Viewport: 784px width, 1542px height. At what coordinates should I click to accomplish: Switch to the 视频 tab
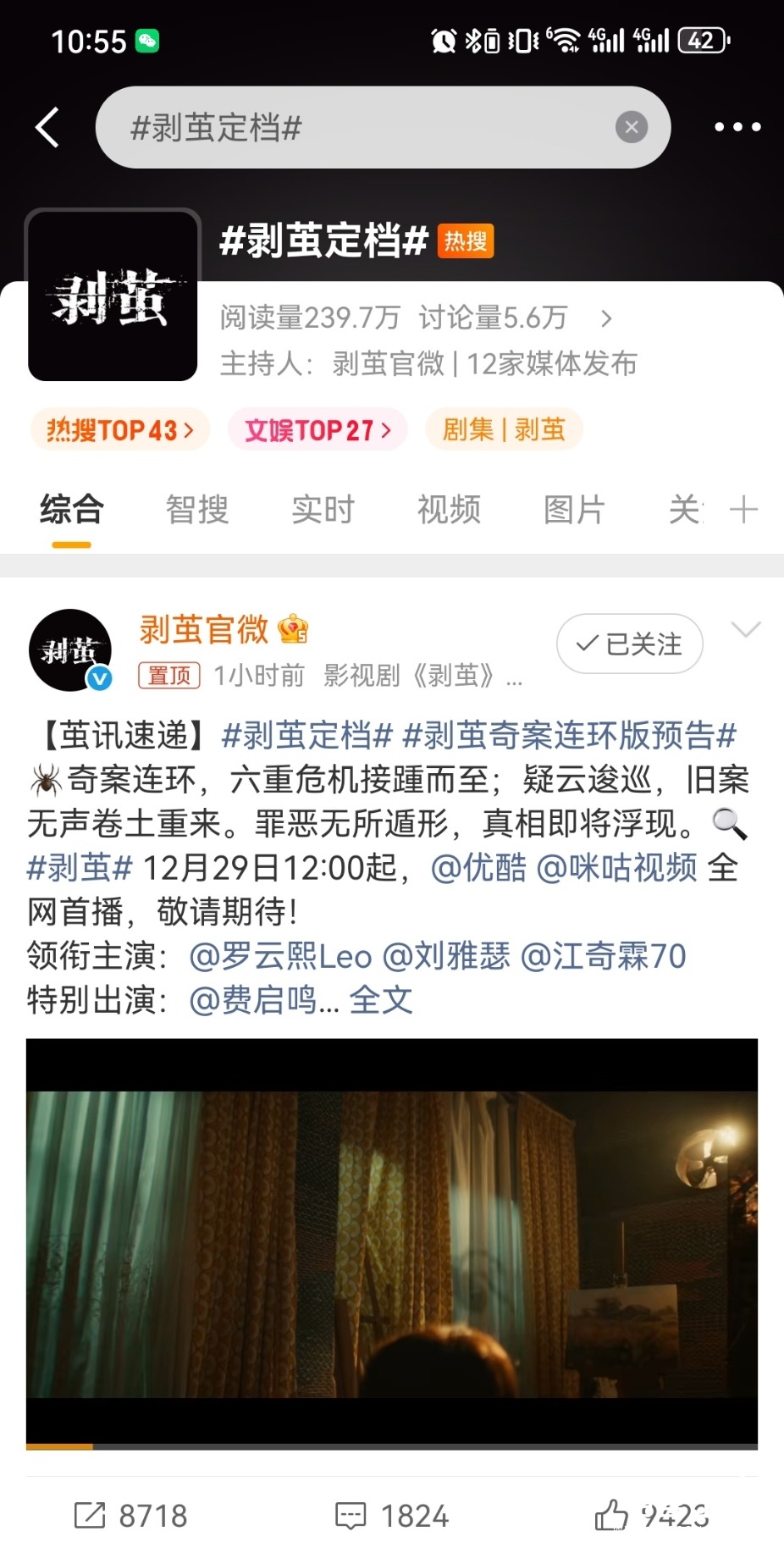click(448, 509)
